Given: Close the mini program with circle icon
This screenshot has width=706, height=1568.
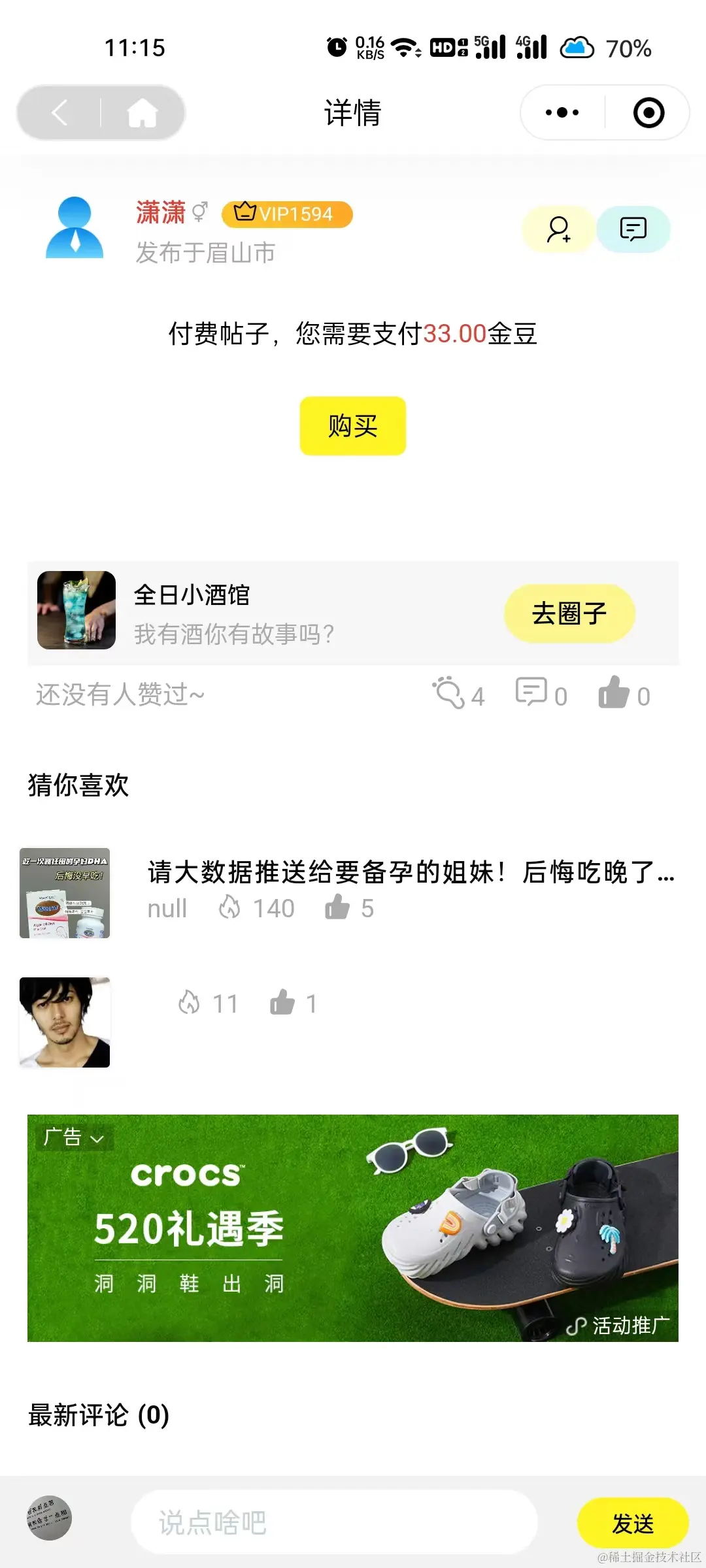Looking at the screenshot, I should (648, 113).
